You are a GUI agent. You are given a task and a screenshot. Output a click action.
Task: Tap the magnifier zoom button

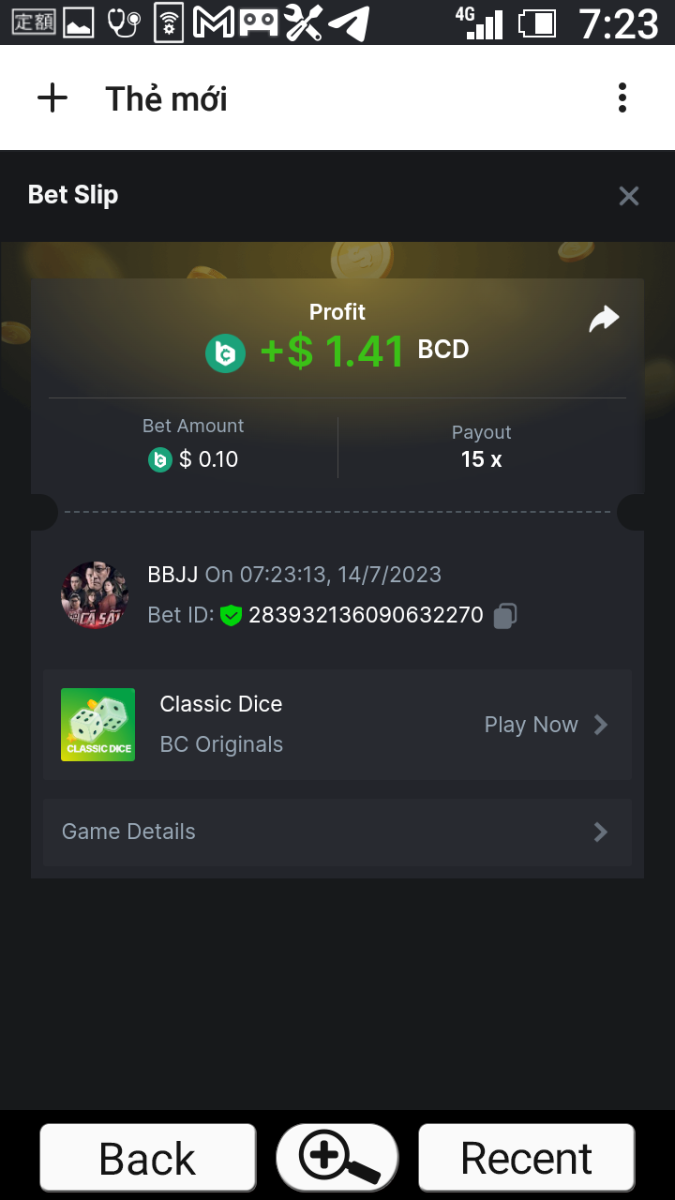tap(338, 1159)
